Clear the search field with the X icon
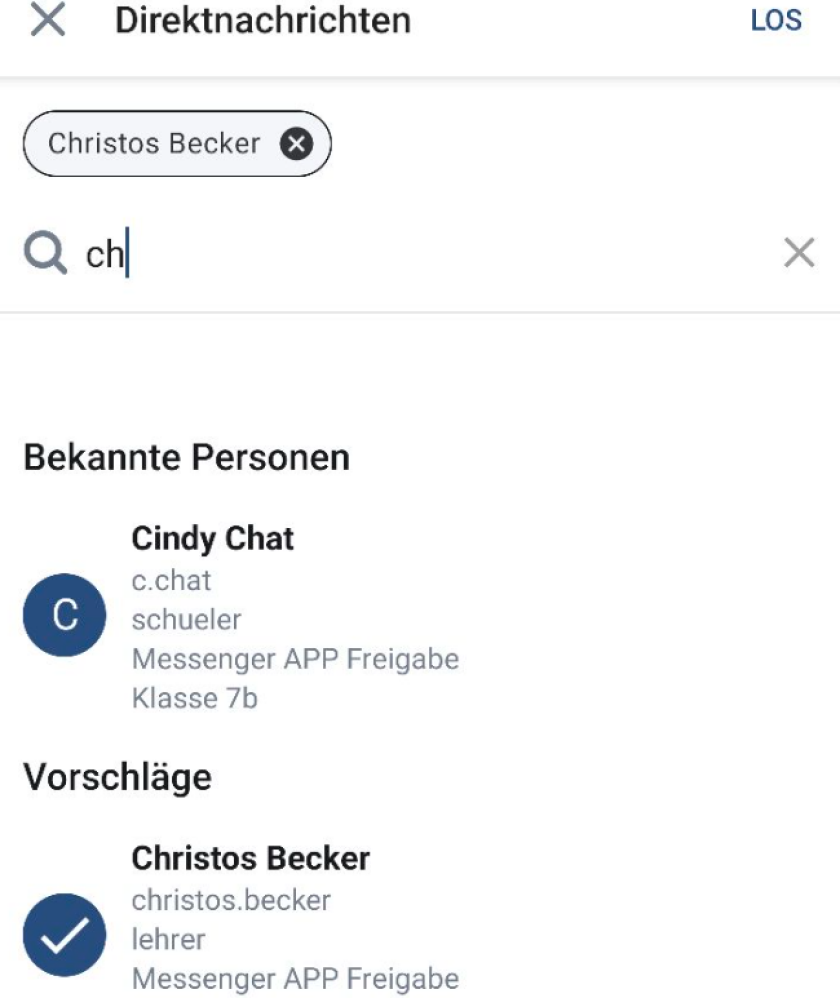 (799, 254)
